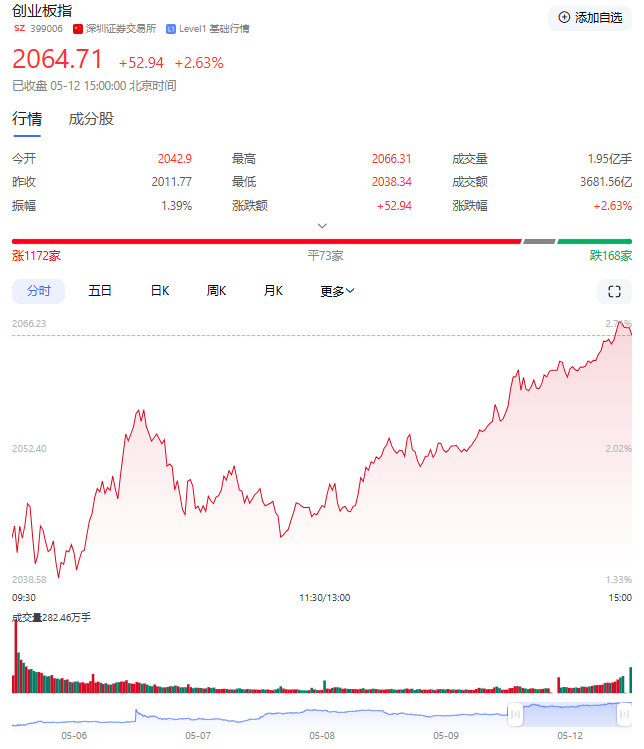The height and width of the screenshot is (749, 644).
Task: Switch the chart to 五日
Action: [x=100, y=291]
